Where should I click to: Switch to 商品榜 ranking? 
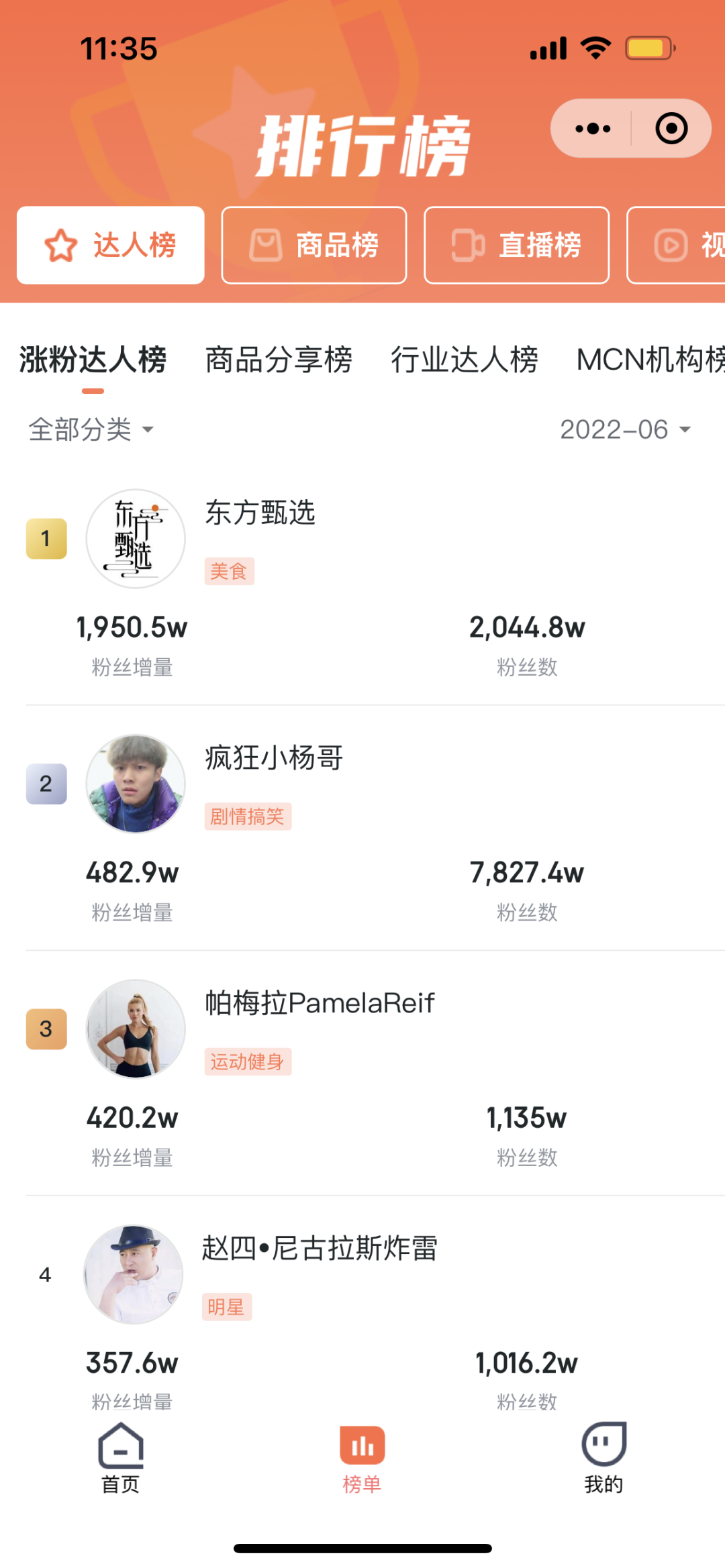(314, 245)
